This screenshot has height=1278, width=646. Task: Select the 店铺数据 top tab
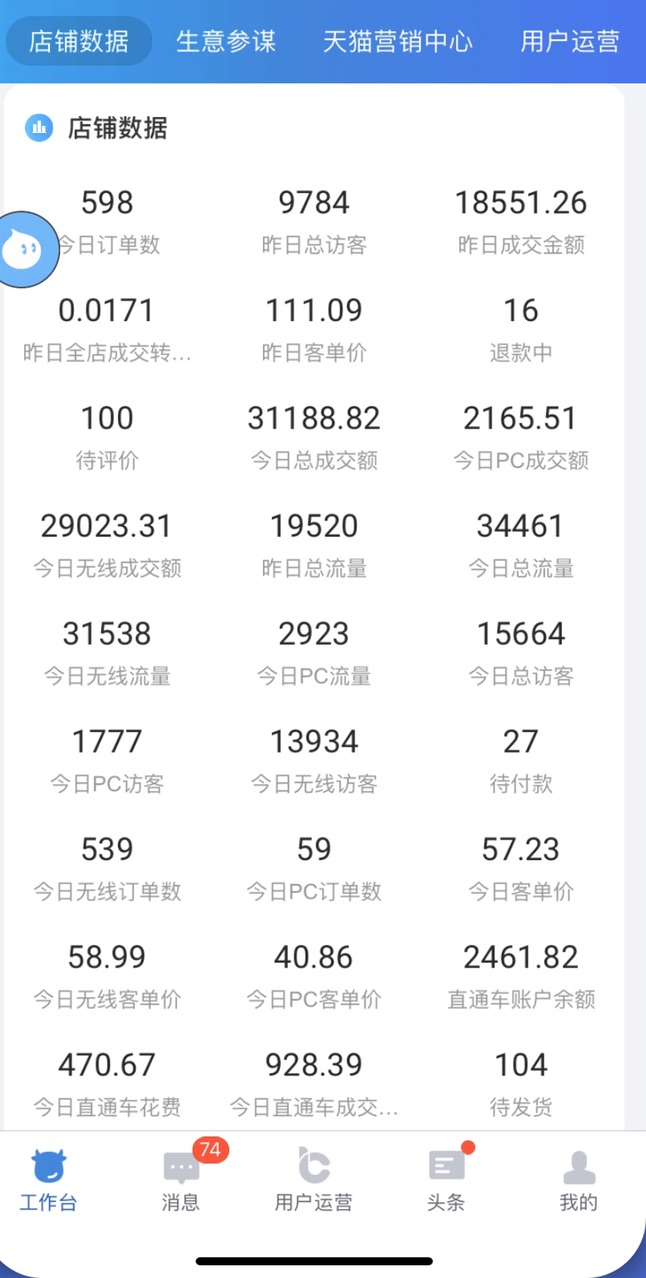pos(79,41)
